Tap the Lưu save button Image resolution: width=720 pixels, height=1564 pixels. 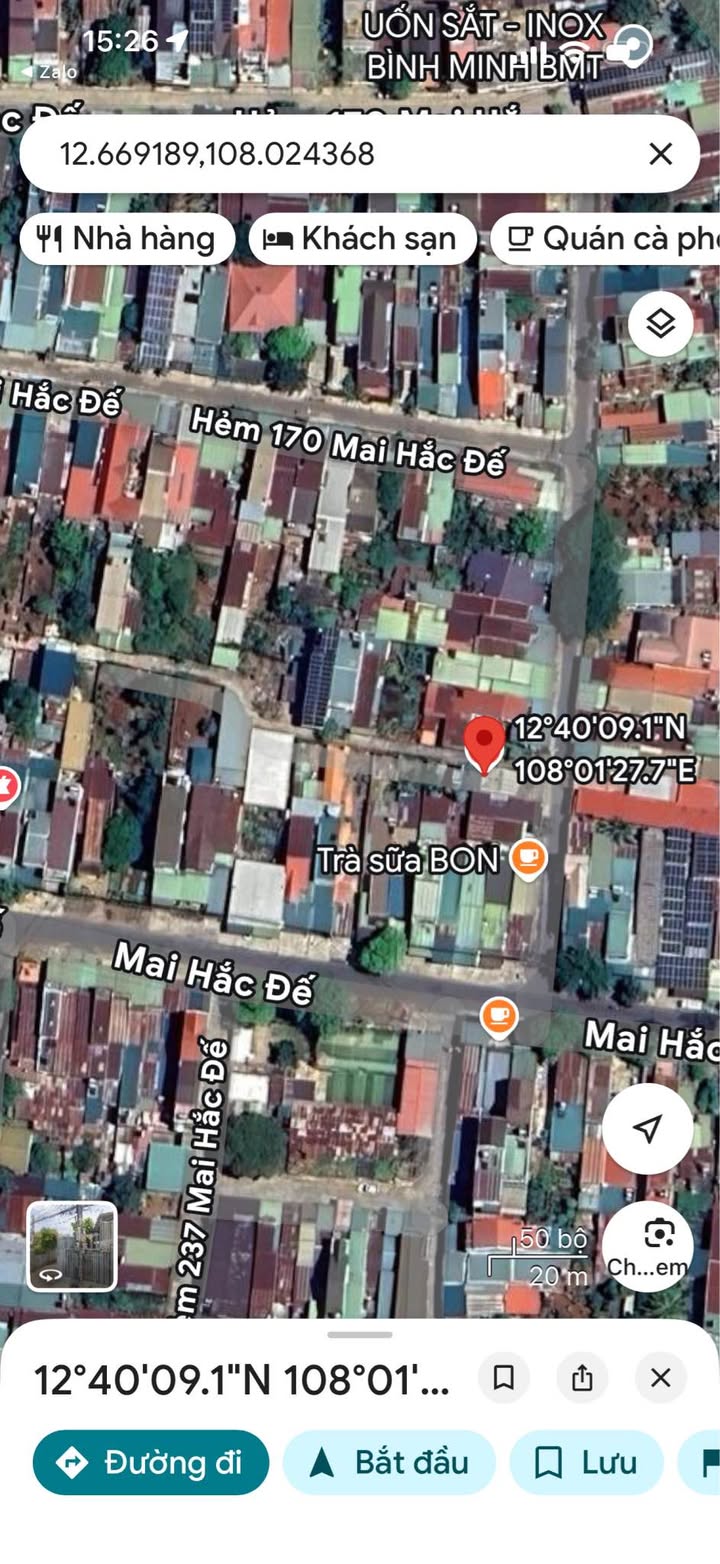pyautogui.click(x=586, y=1462)
